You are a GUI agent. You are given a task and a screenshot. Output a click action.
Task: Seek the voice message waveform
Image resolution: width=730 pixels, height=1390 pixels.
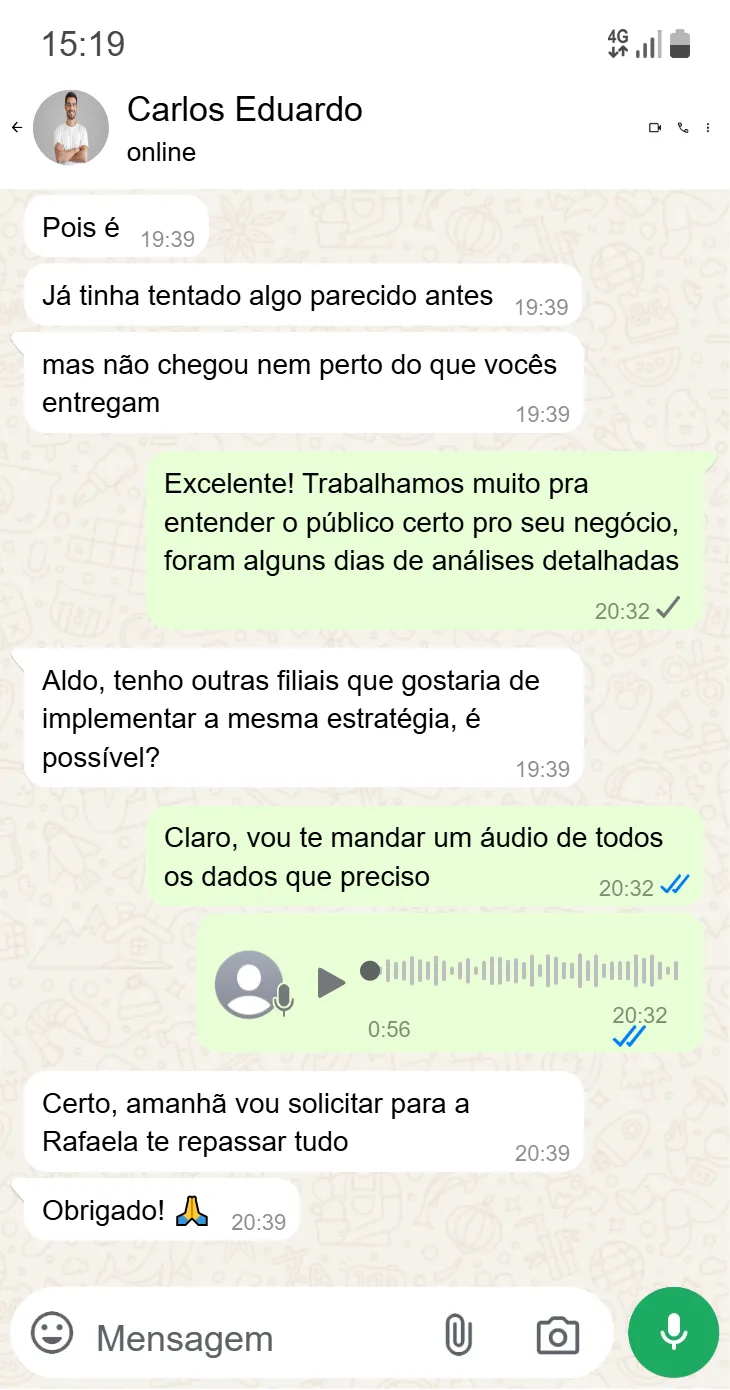(x=532, y=970)
